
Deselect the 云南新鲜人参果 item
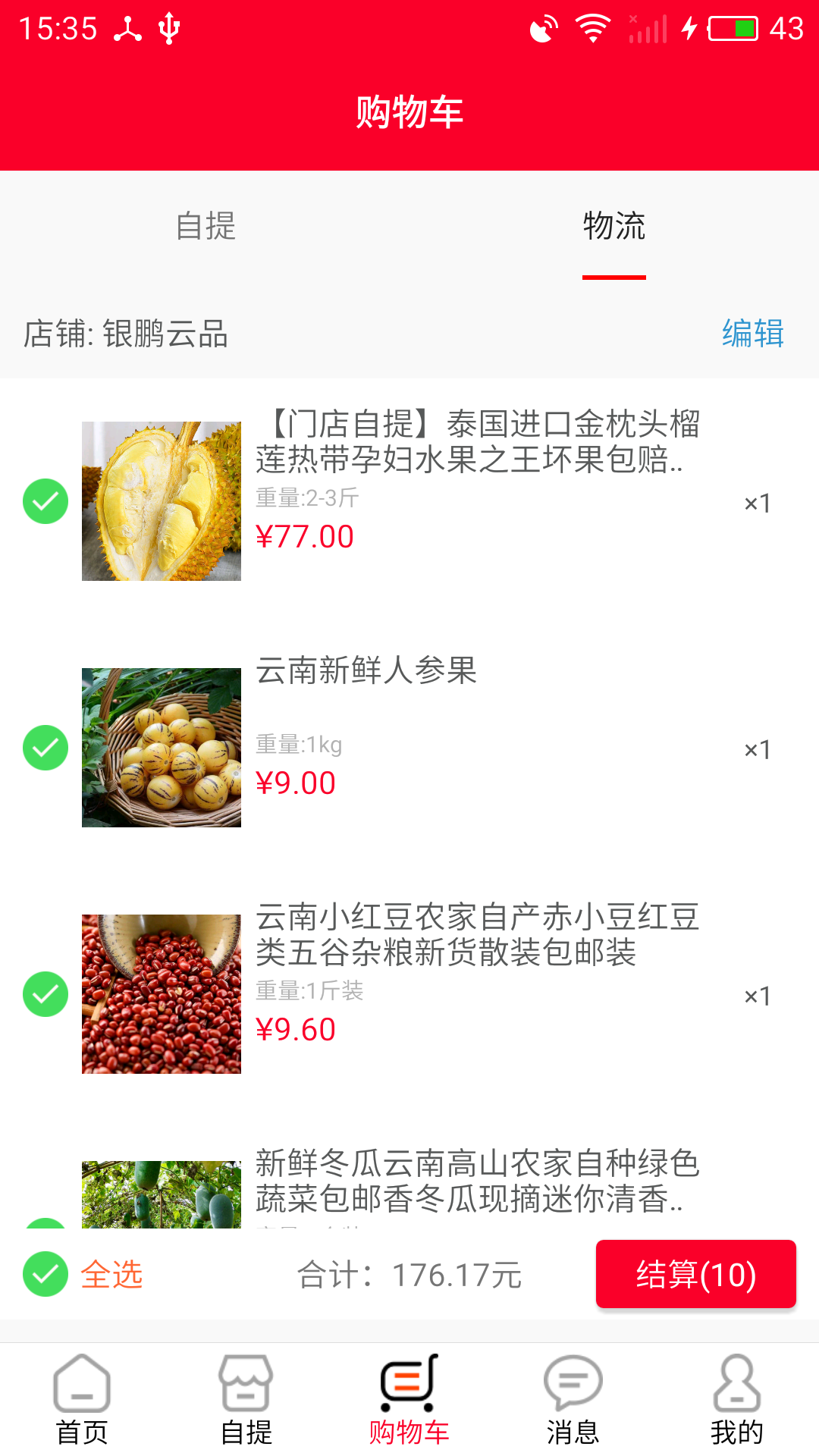click(45, 748)
